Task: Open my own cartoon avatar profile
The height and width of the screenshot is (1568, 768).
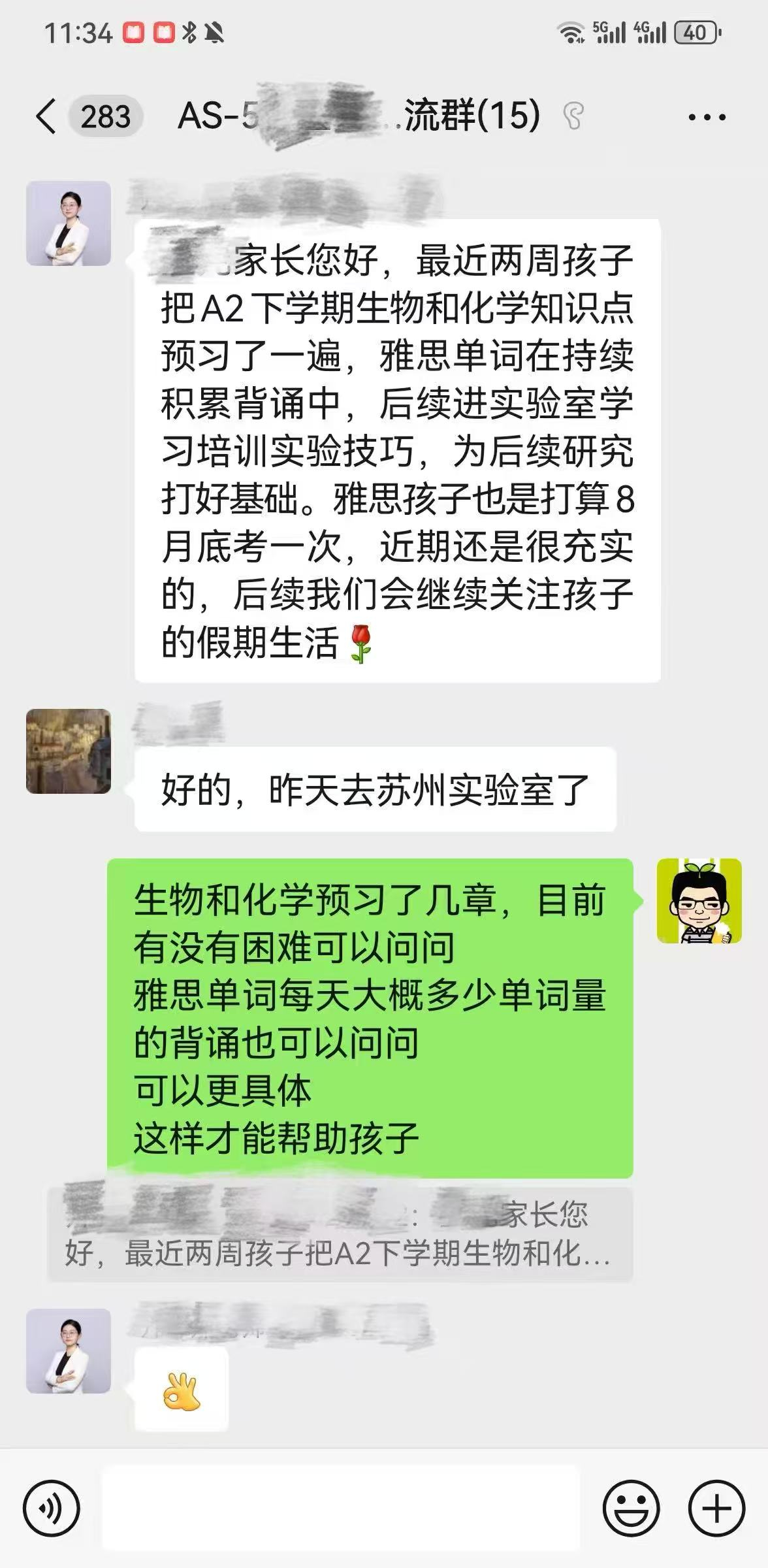Action: click(699, 901)
